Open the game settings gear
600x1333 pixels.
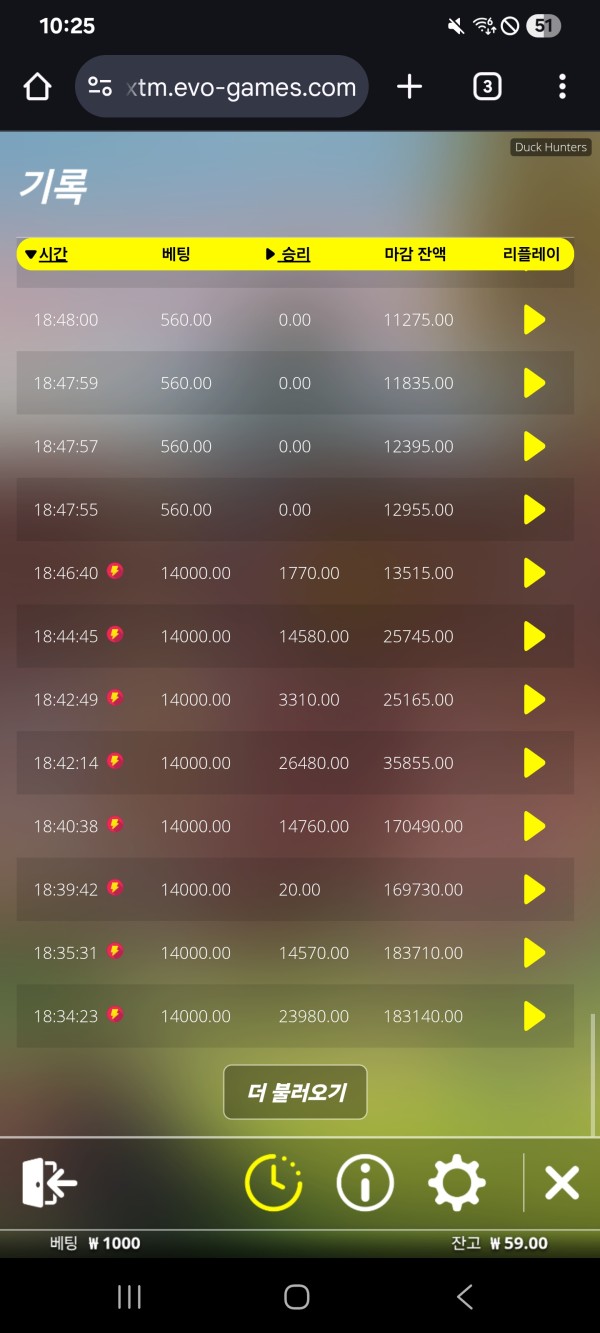[x=456, y=1184]
